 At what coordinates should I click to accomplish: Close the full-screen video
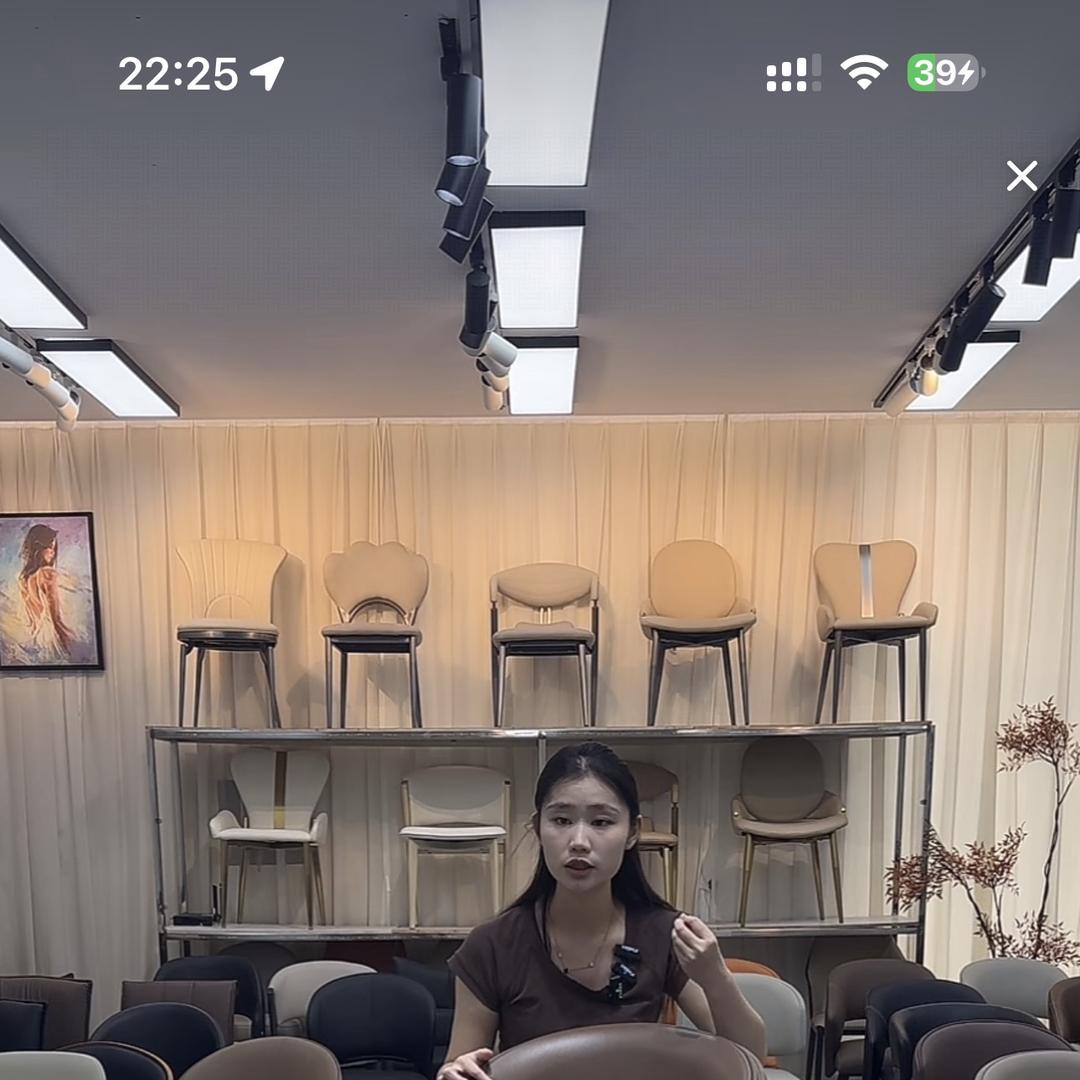coord(1021,176)
